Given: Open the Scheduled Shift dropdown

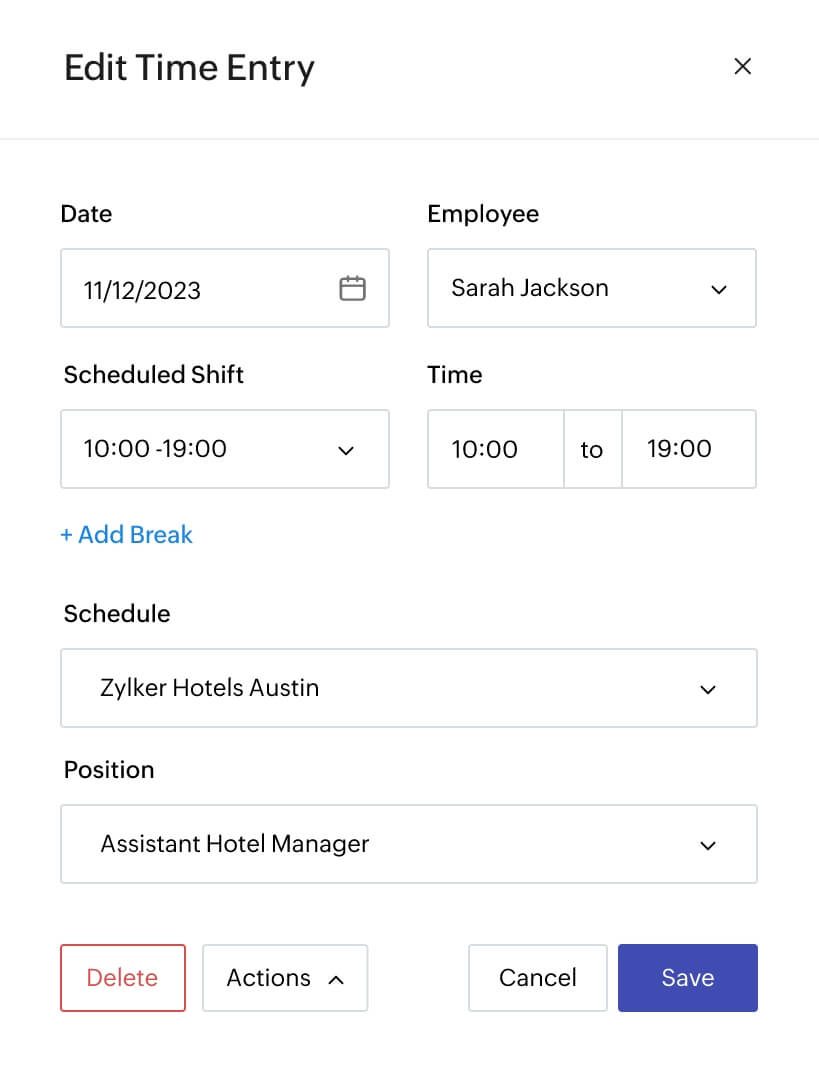Looking at the screenshot, I should coord(224,449).
